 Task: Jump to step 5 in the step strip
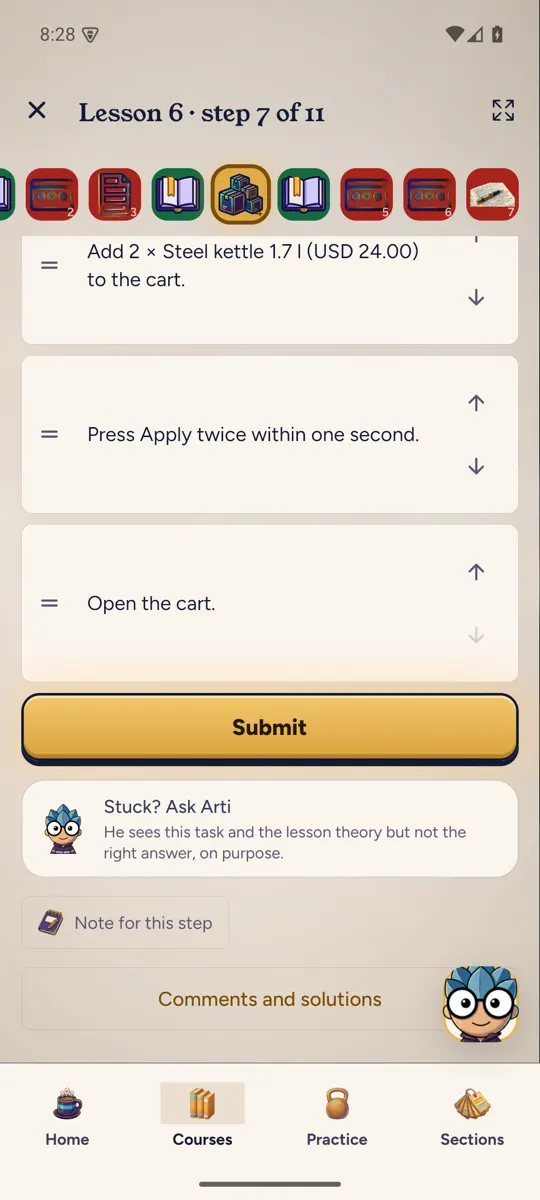pos(367,194)
